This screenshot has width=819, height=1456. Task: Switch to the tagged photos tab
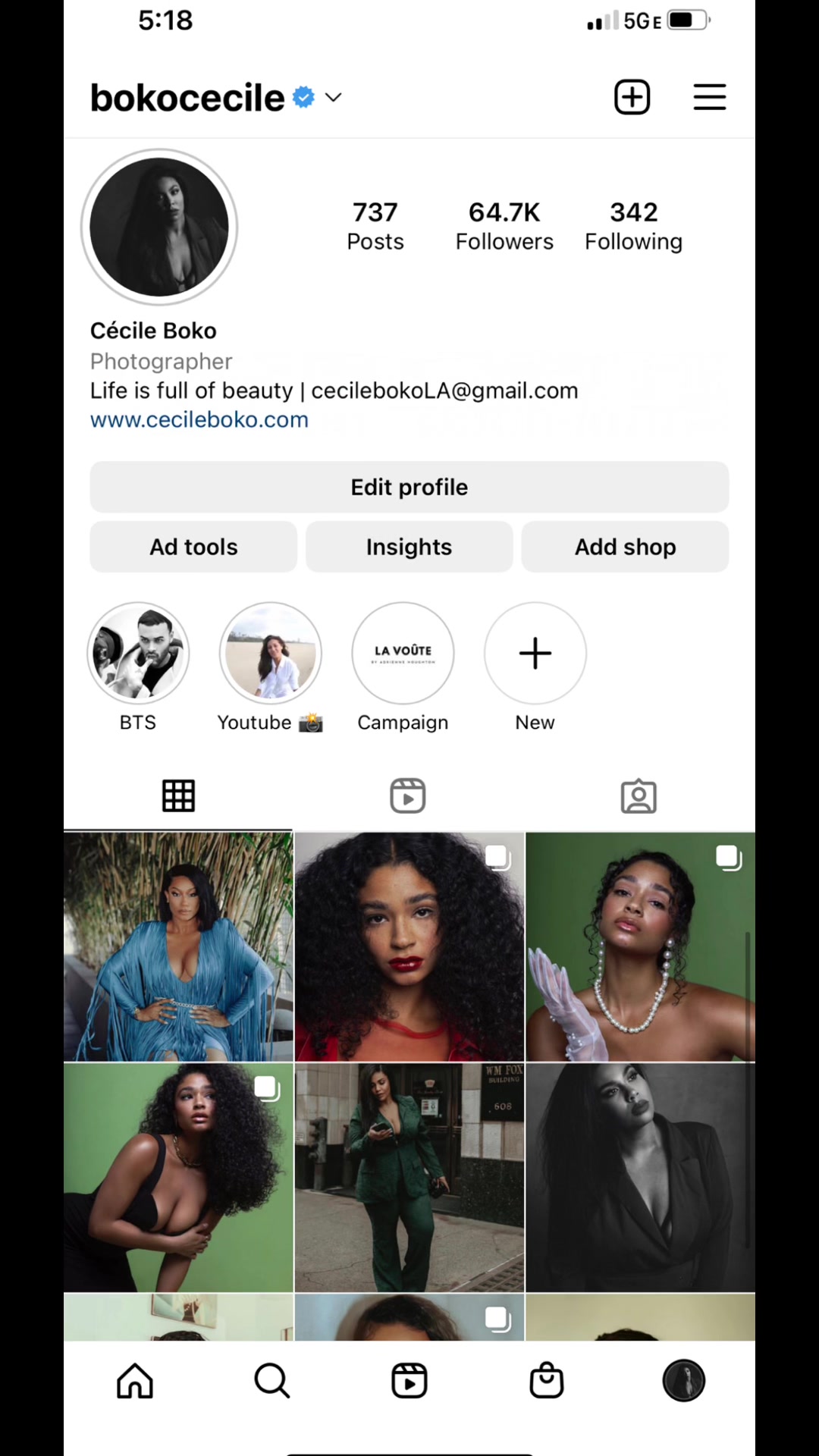point(639,796)
